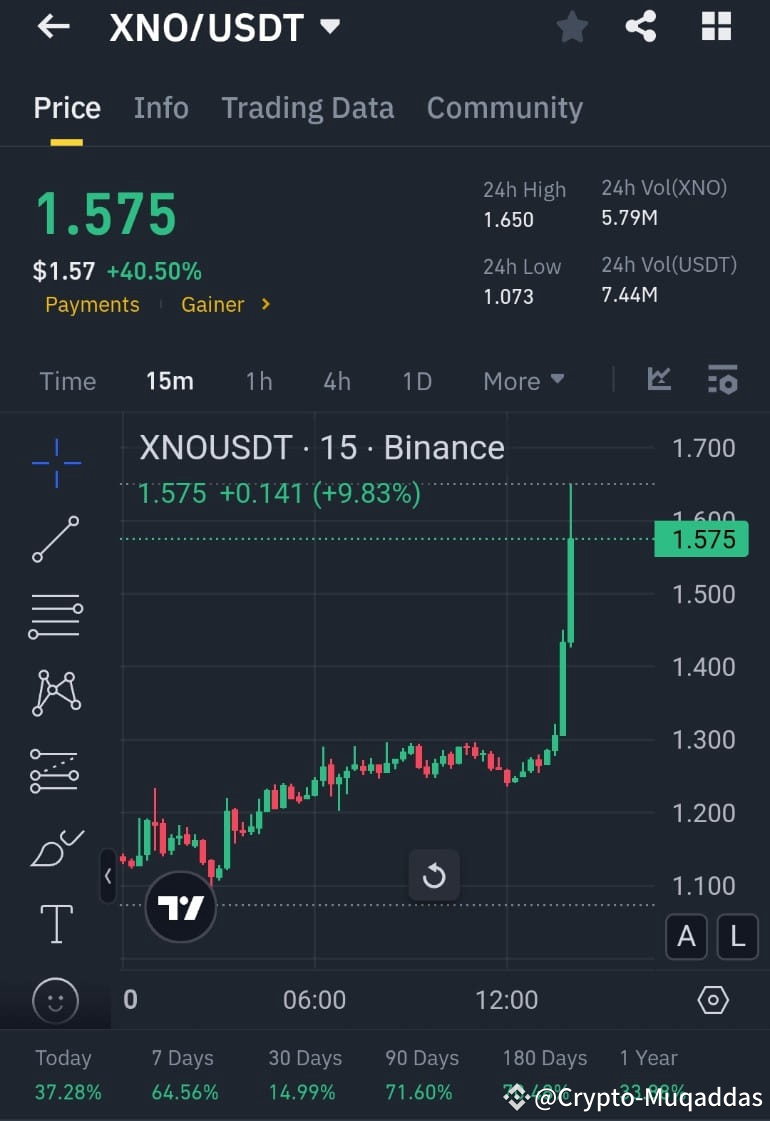This screenshot has height=1121, width=770.
Task: Select the crosshair tool
Action: [x=55, y=462]
